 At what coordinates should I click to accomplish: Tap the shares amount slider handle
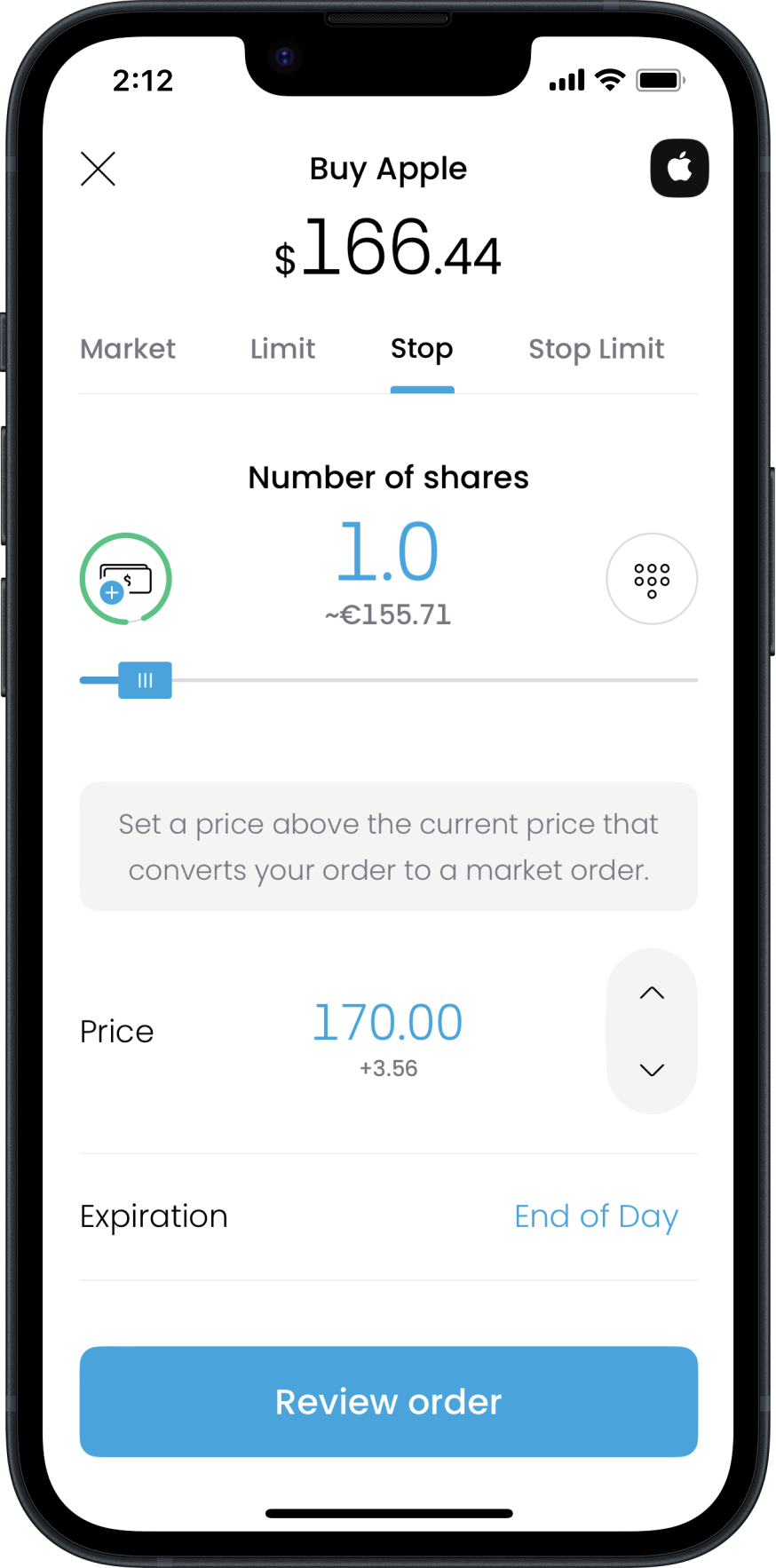point(145,680)
